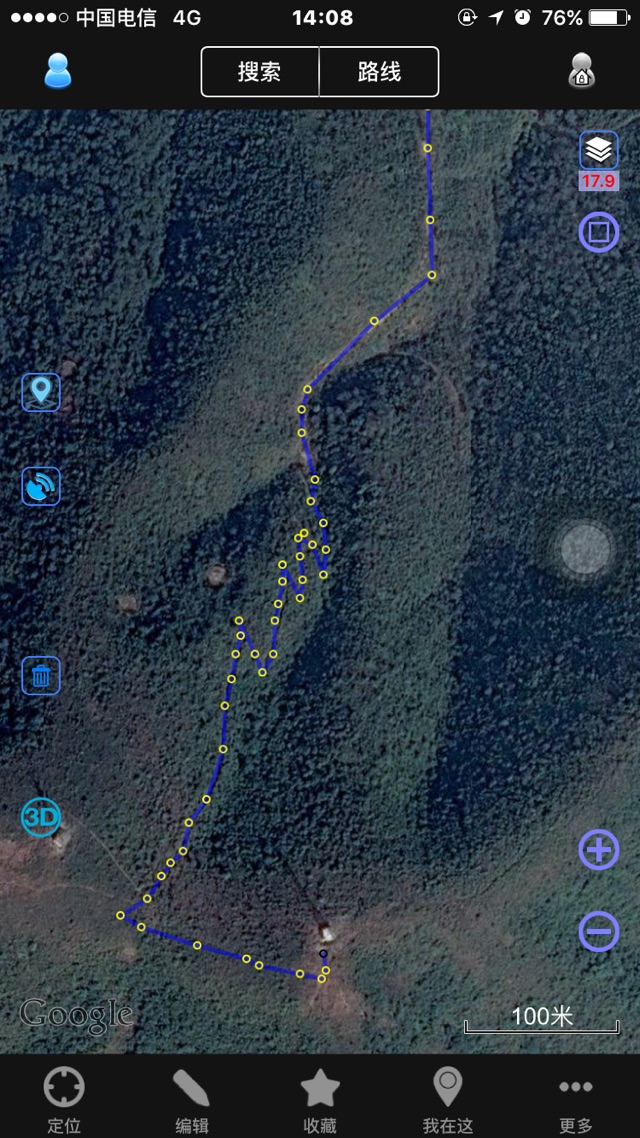Switch to the 路线 route segment
This screenshot has height=1138, width=640.
click(x=379, y=72)
